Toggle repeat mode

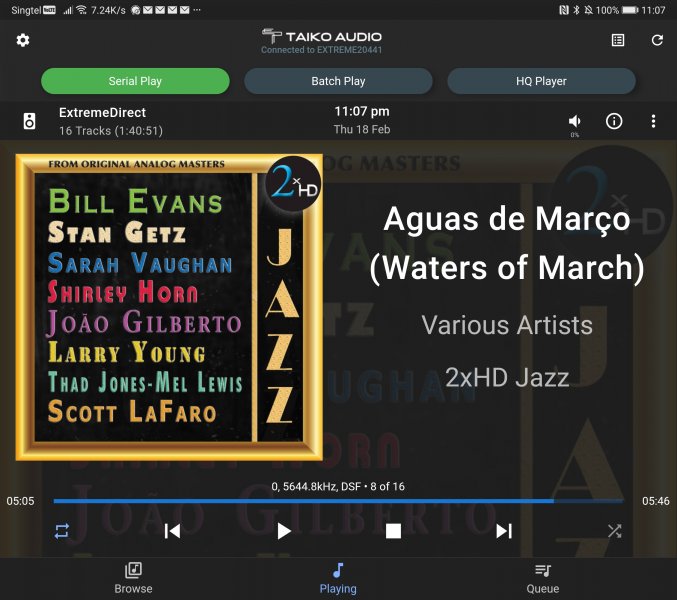(62, 531)
